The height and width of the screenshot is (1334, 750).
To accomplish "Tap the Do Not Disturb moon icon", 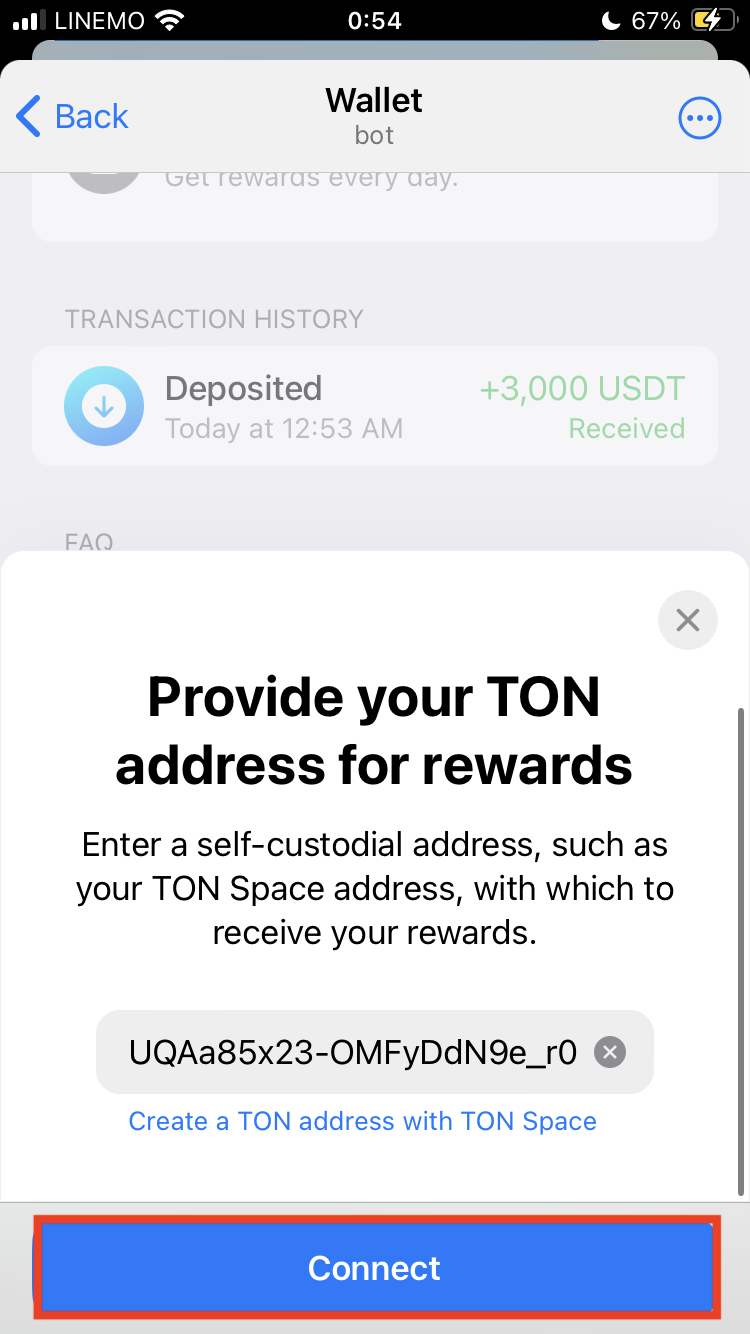I will tap(610, 20).
